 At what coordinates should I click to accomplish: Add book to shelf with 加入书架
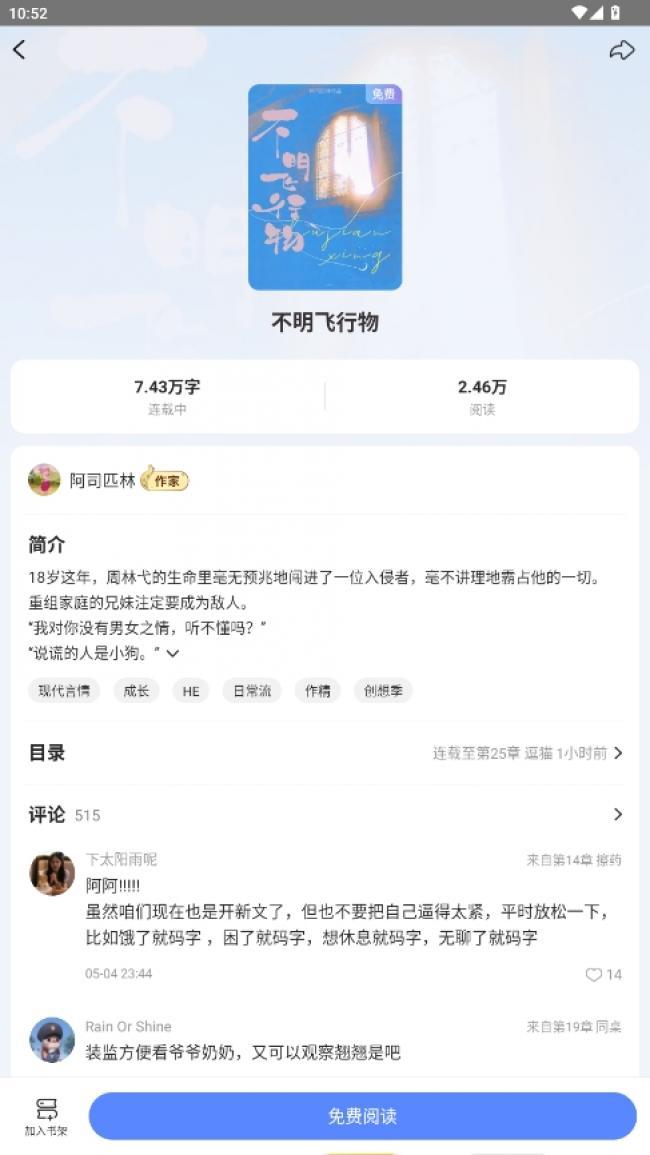(46, 1116)
